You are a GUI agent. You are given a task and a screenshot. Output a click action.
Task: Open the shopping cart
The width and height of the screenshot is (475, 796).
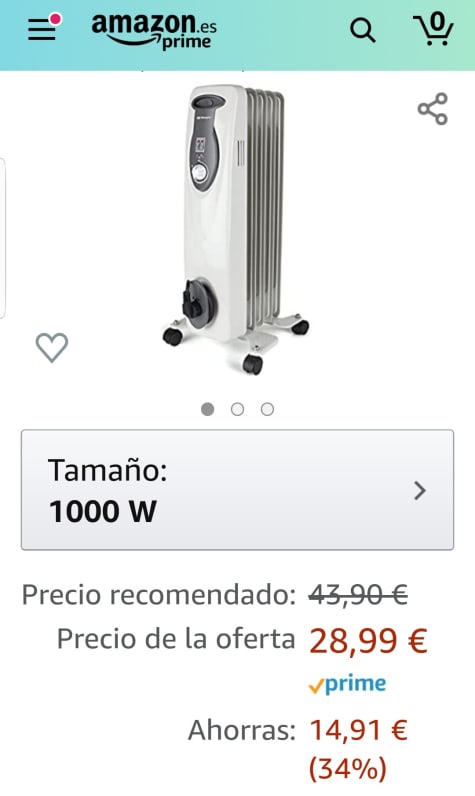433,29
